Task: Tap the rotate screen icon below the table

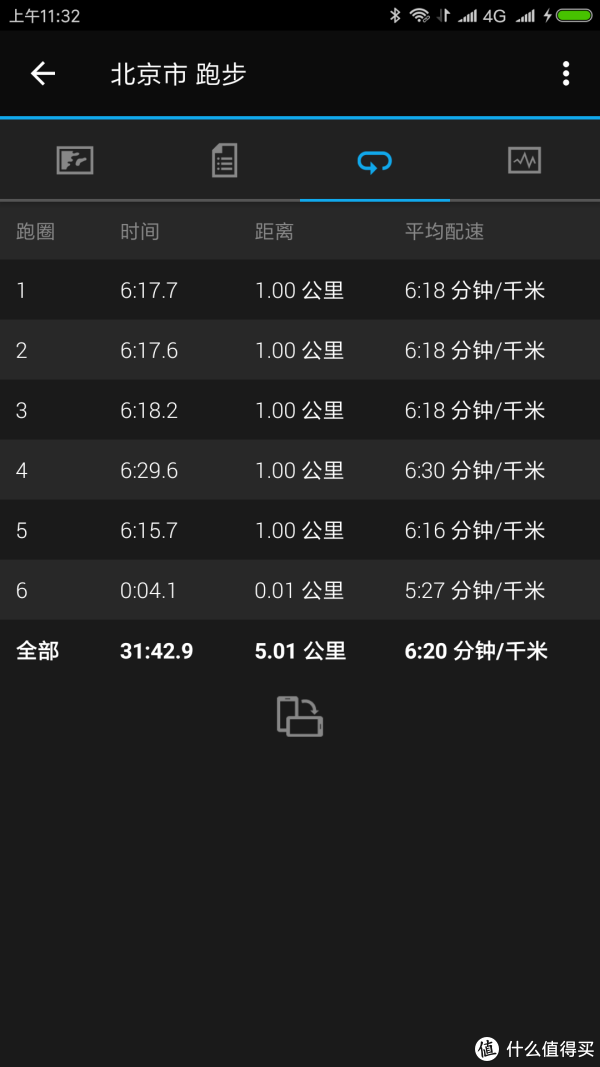Action: coord(300,716)
